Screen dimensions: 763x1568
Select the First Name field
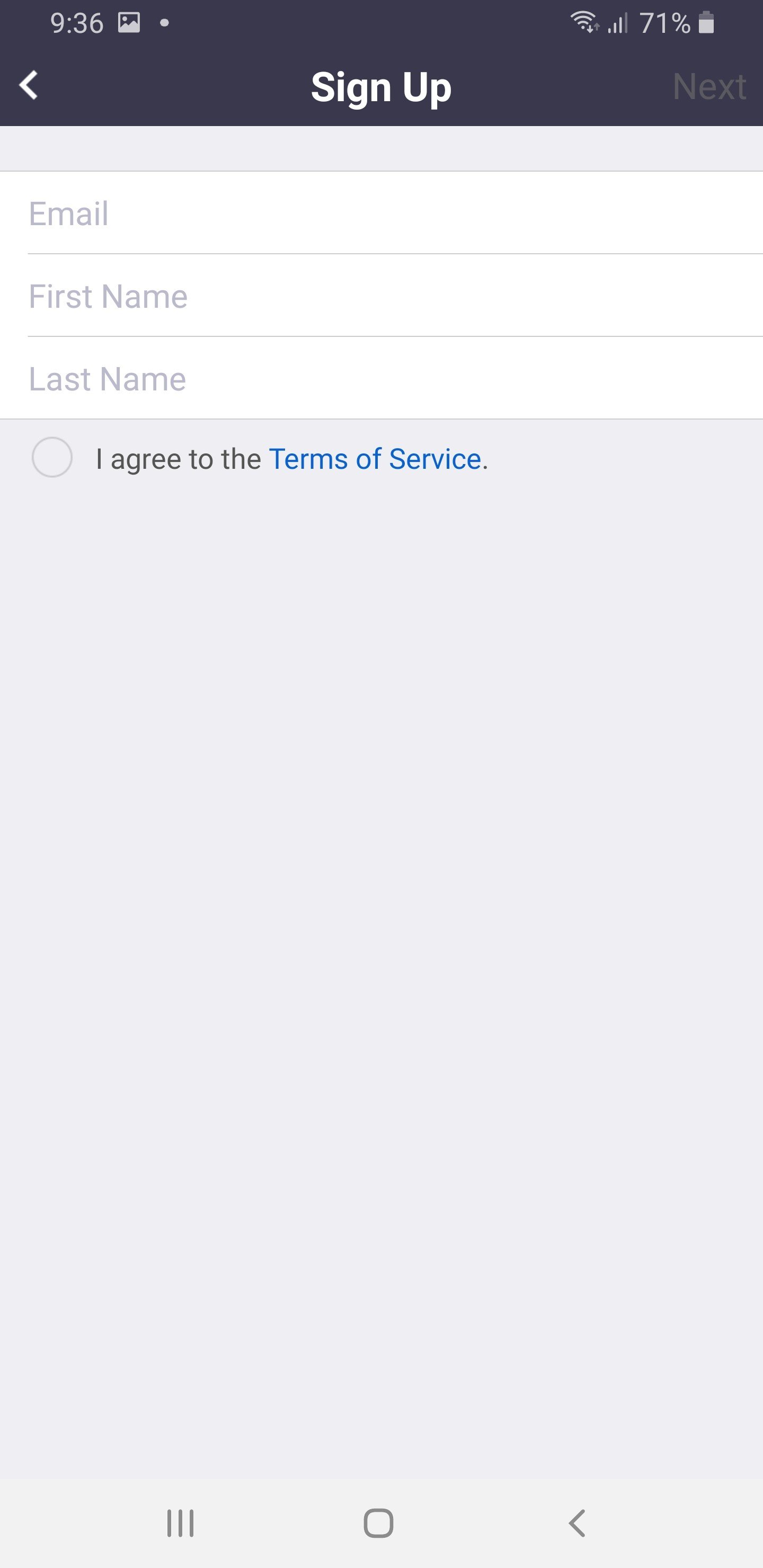tap(381, 297)
